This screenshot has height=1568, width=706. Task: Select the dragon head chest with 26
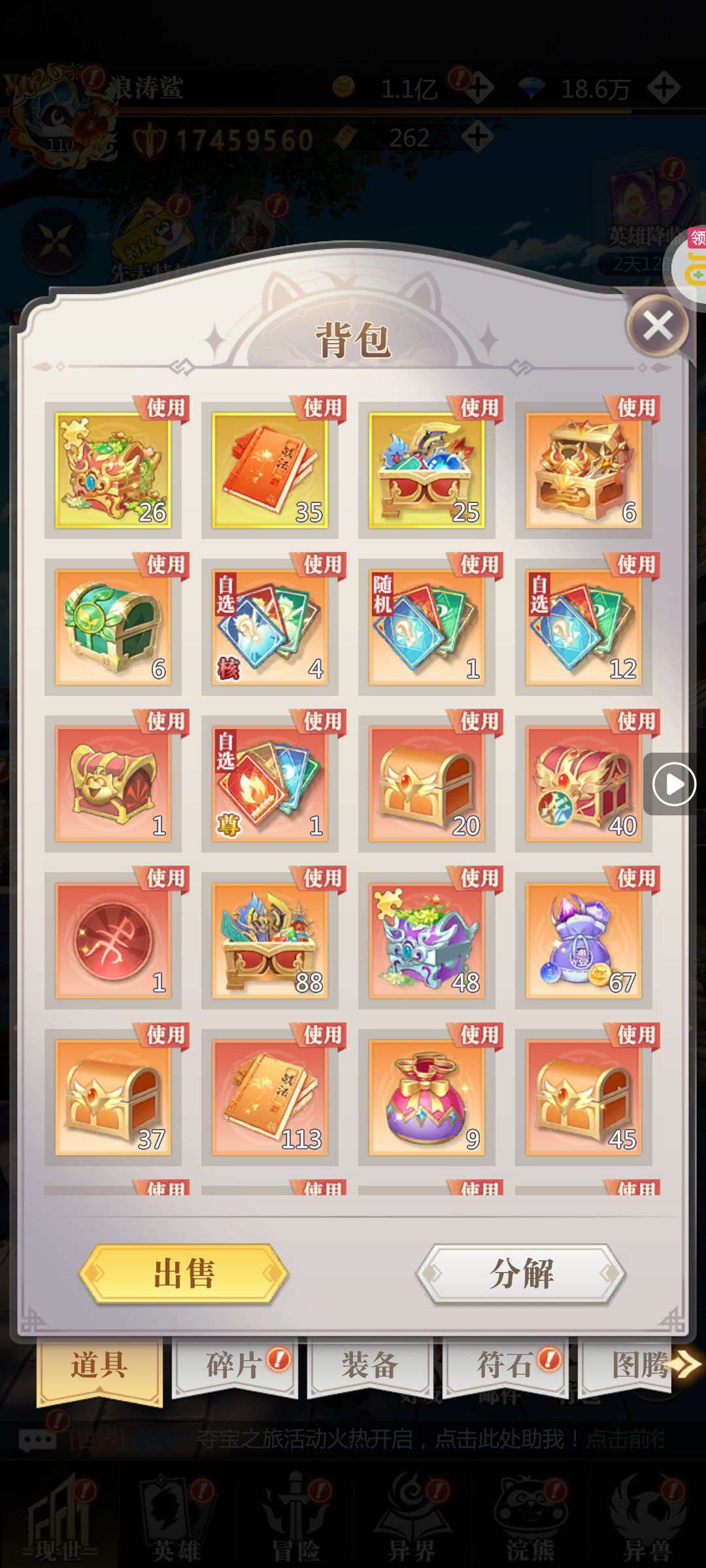click(x=112, y=470)
